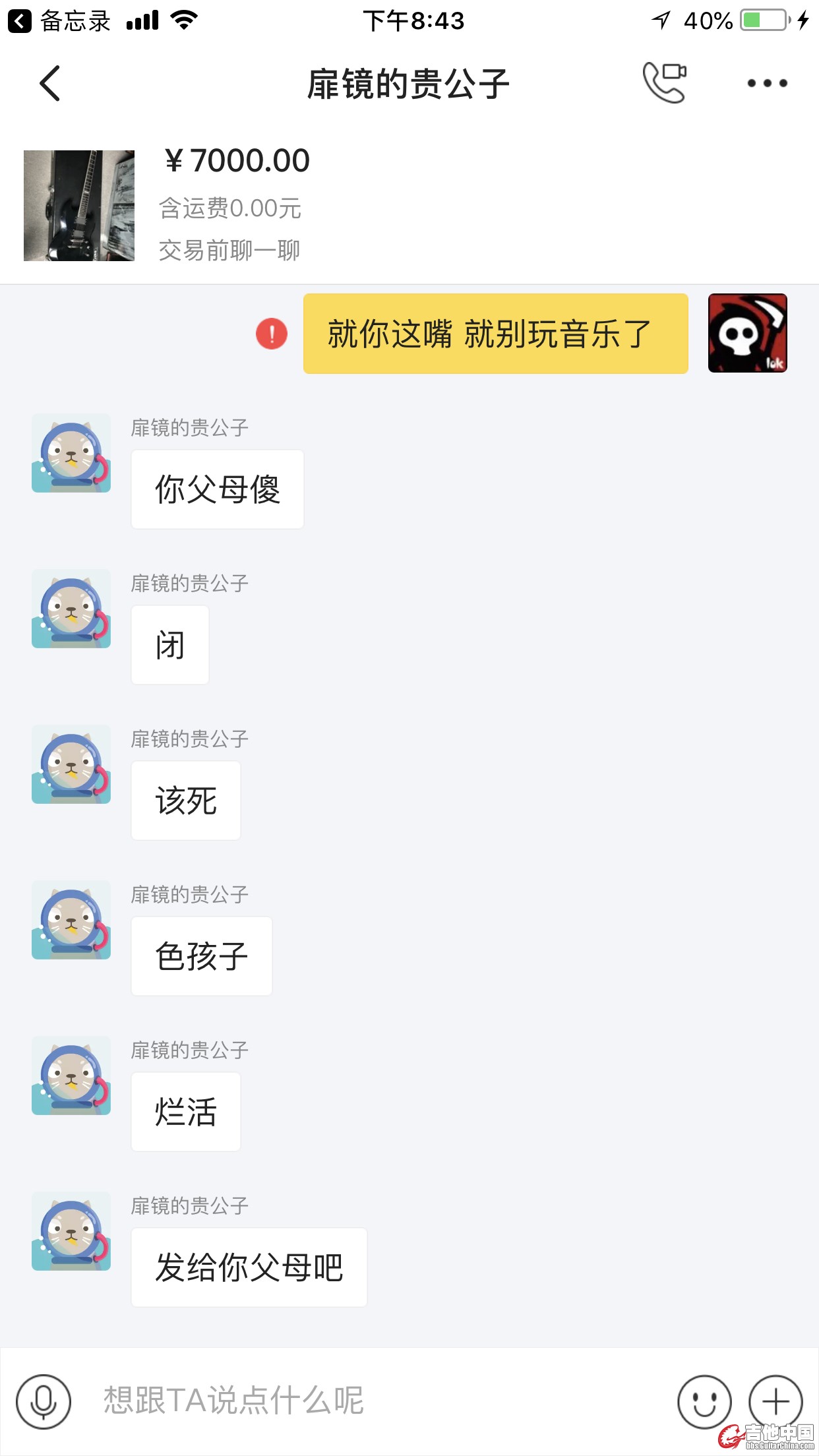Return to 备忘录 app via status bar
This screenshot has height=1456, width=819.
[59, 21]
